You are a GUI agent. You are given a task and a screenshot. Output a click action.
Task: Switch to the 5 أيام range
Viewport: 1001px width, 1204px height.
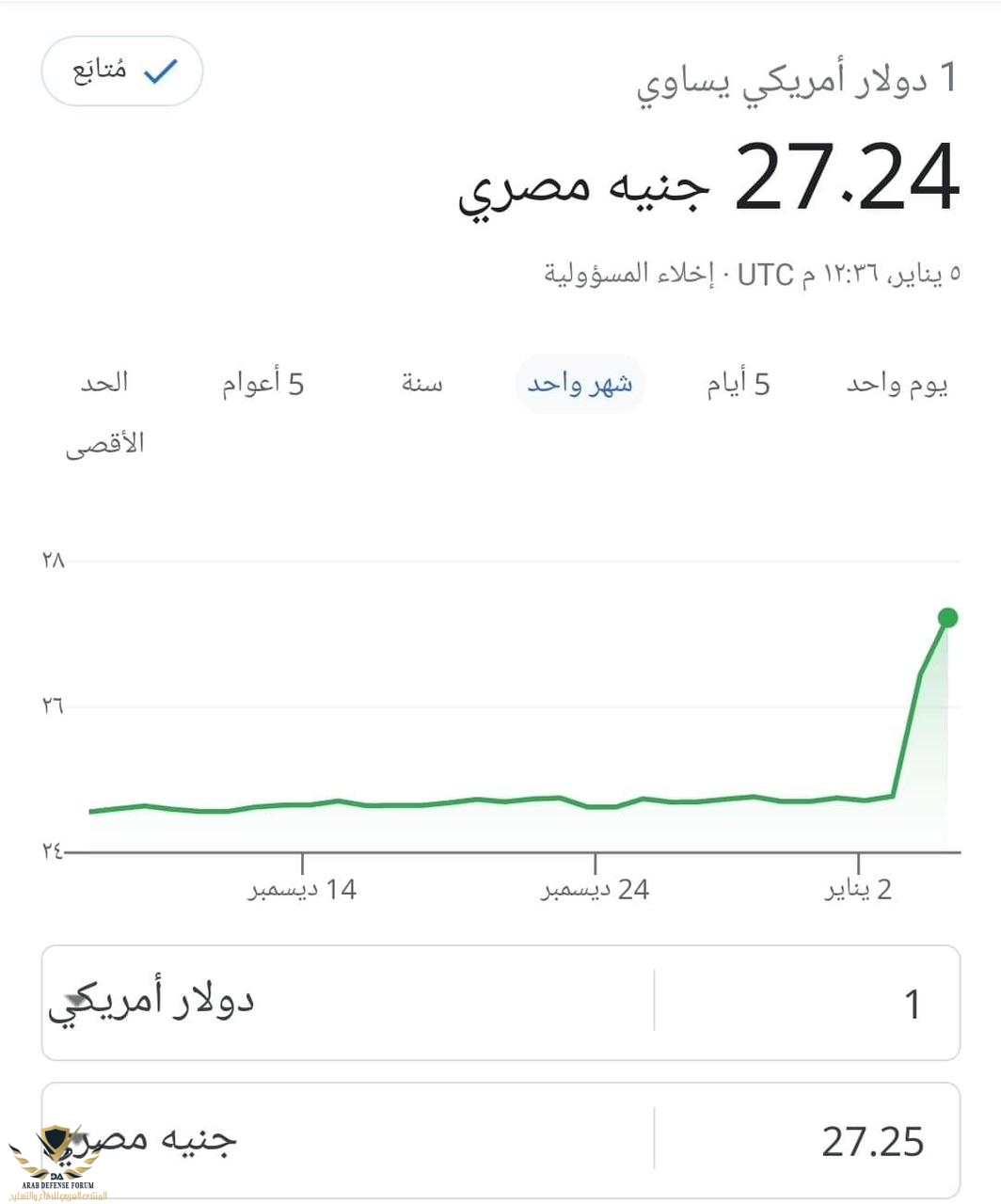739,384
